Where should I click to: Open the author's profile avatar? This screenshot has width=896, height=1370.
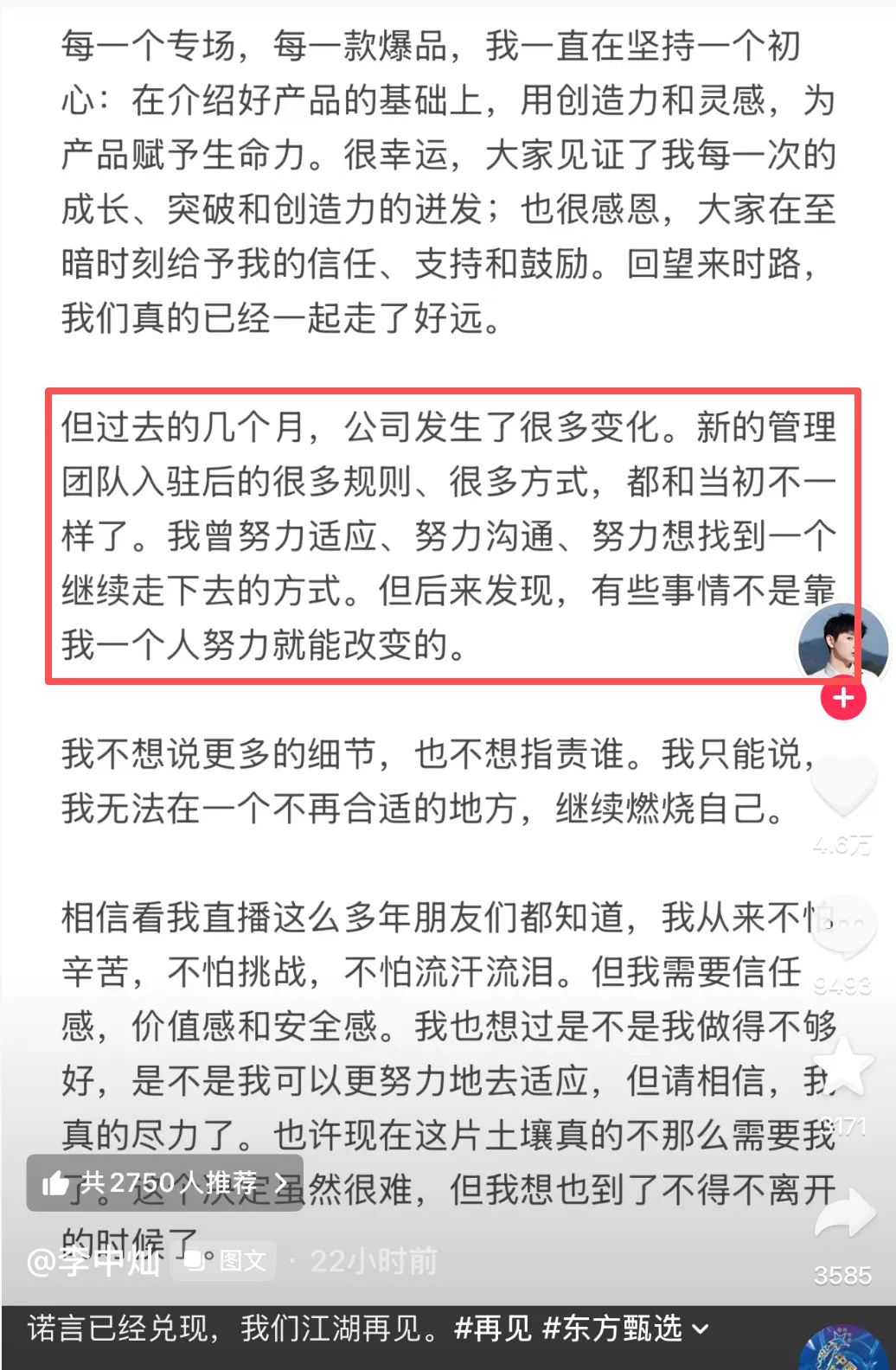[x=842, y=645]
